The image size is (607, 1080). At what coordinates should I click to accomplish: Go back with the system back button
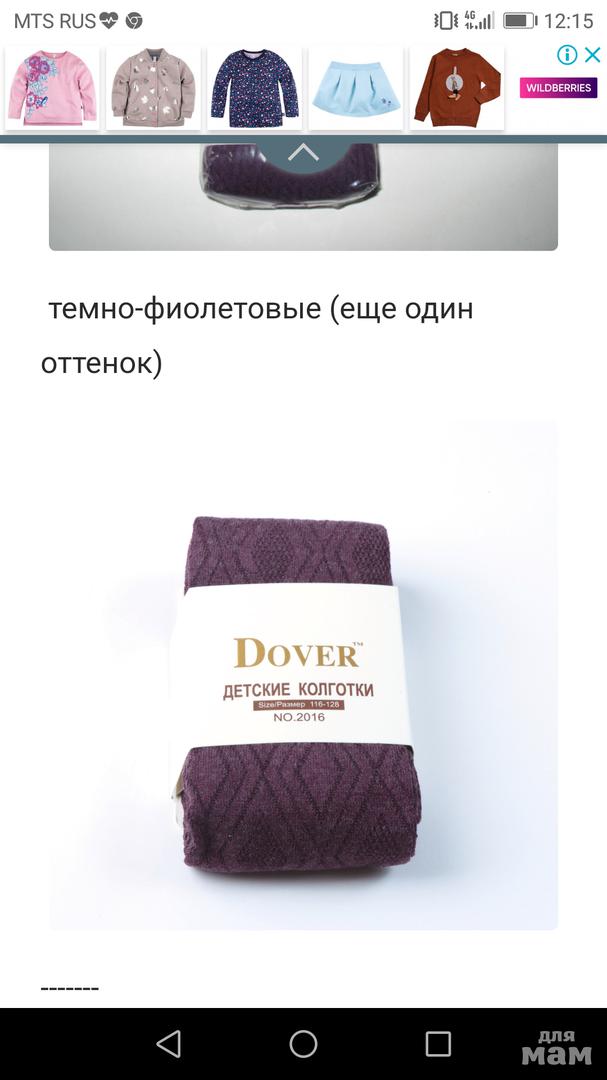(169, 1044)
